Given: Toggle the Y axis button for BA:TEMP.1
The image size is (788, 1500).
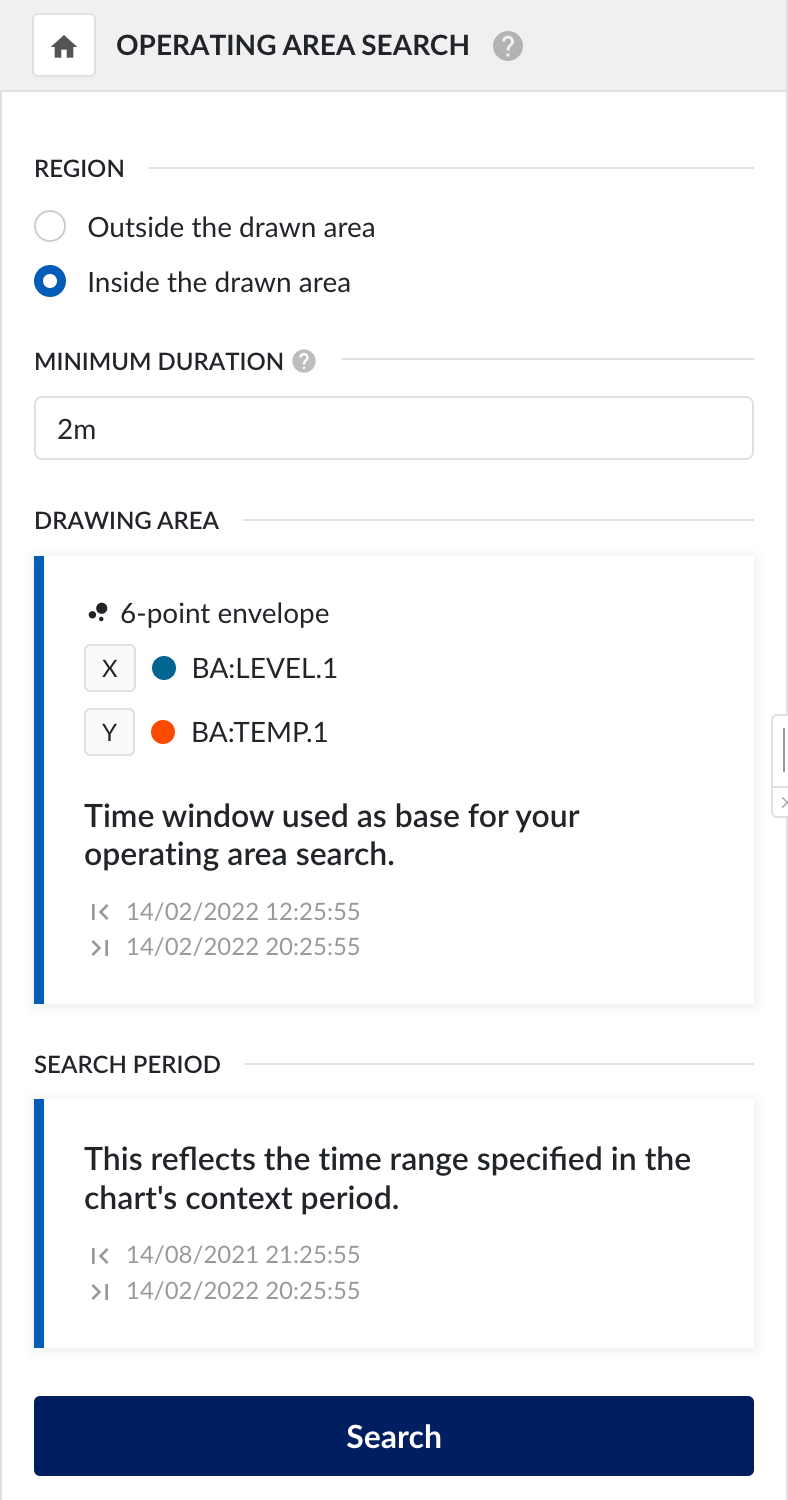Looking at the screenshot, I should (x=109, y=731).
